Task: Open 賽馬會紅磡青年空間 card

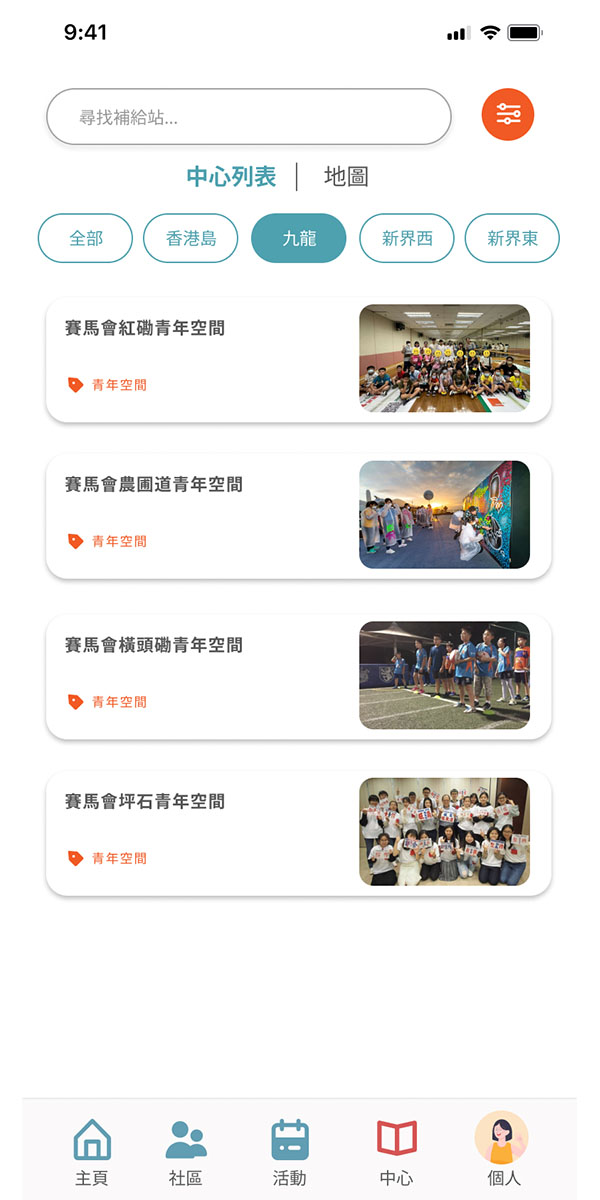Action: [298, 360]
